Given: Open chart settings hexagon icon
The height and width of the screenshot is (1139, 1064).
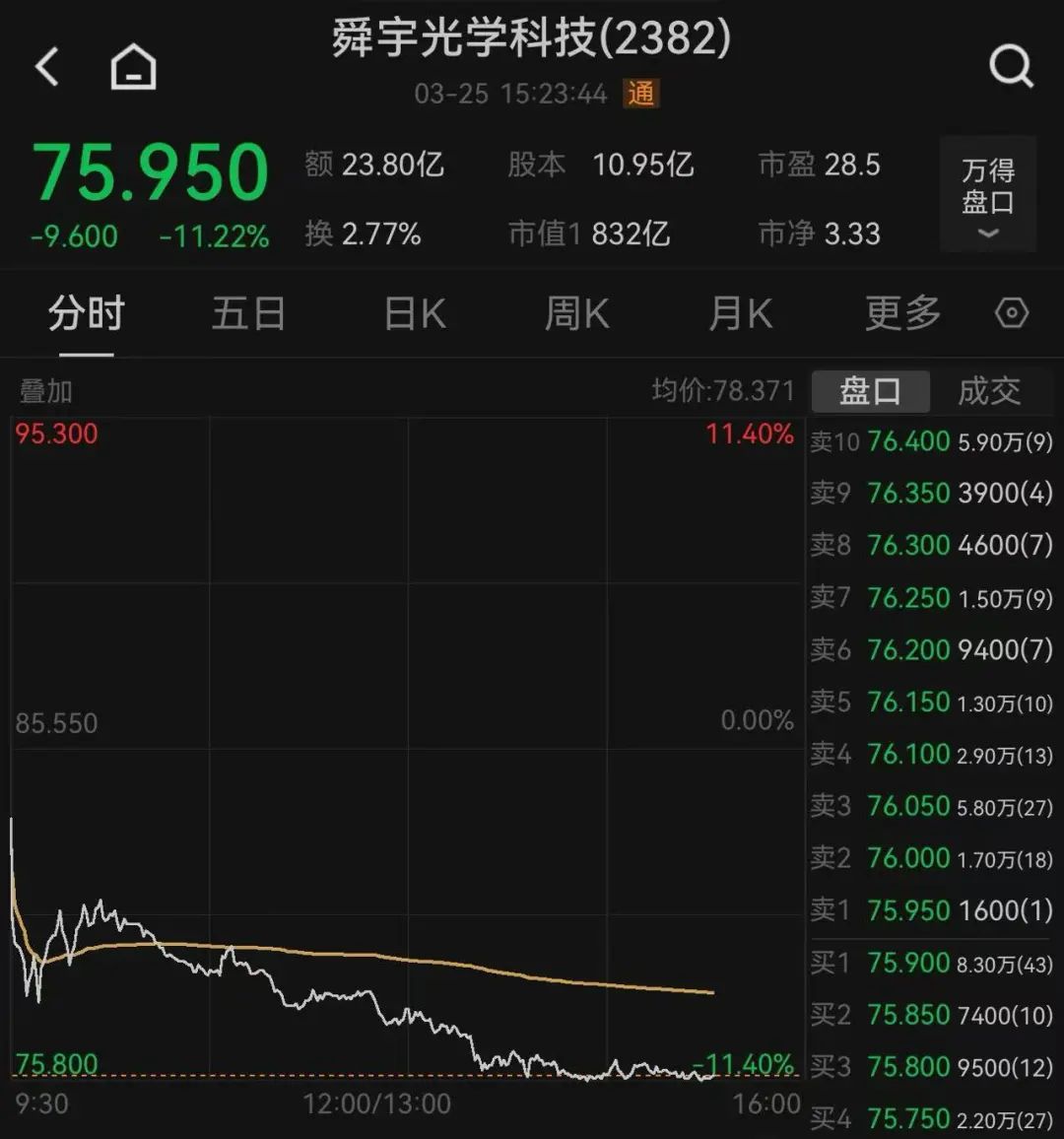Looking at the screenshot, I should [1012, 314].
